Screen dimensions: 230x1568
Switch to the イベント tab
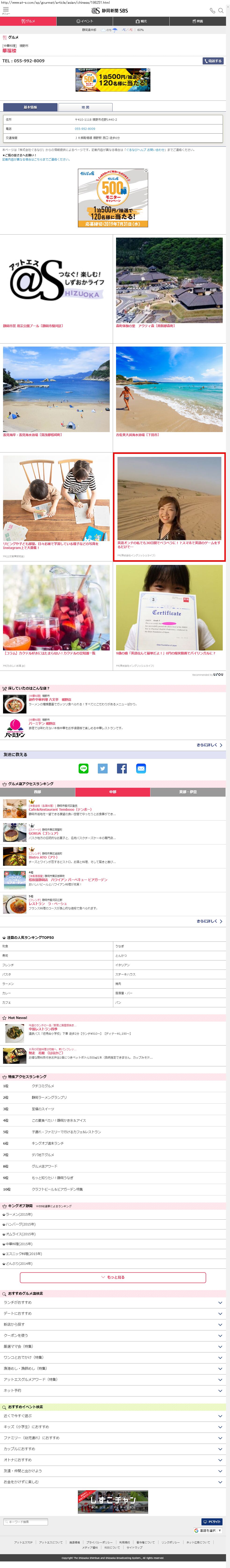click(x=85, y=21)
